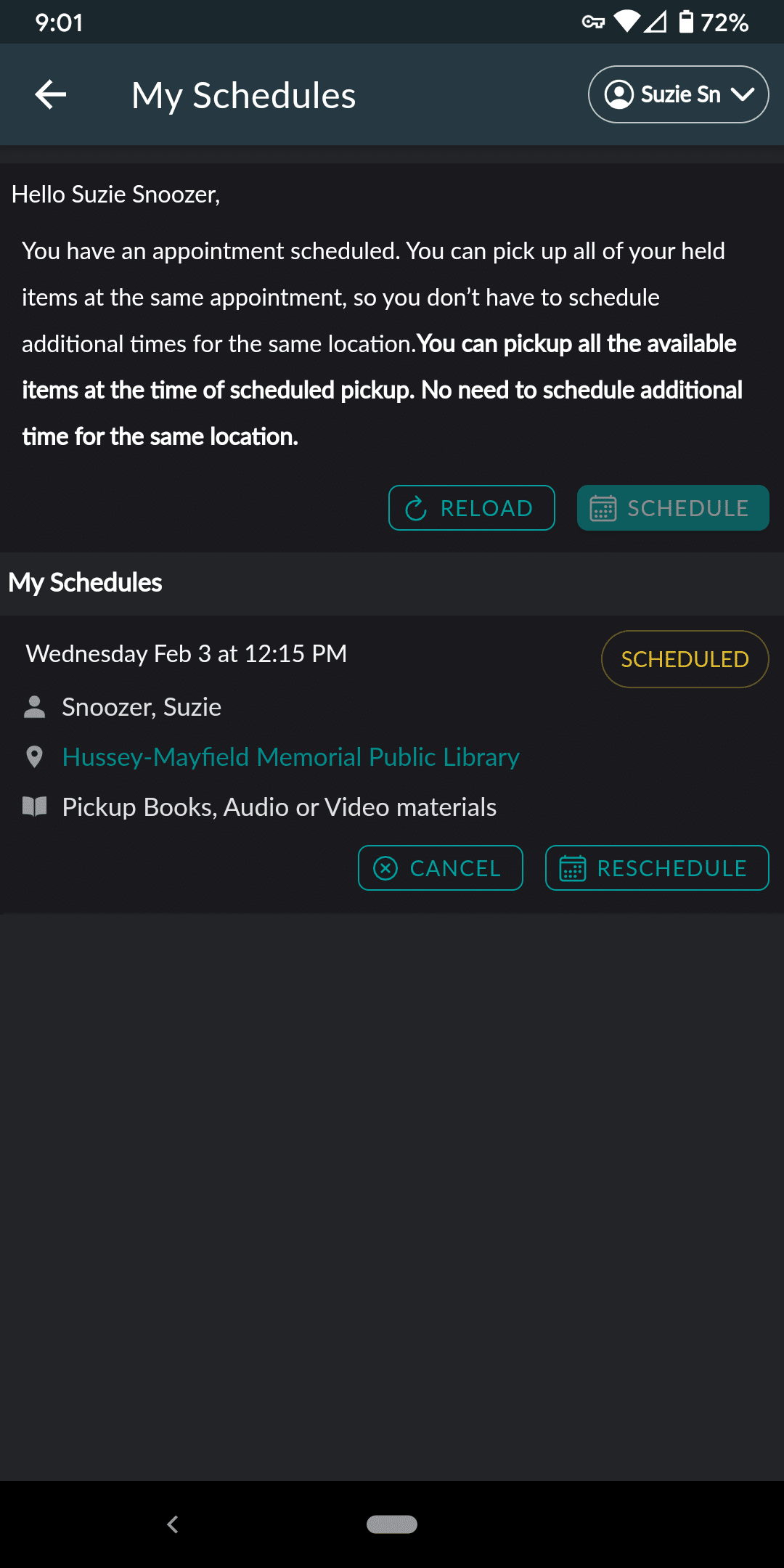Go back using the top-left arrow
784x1568 pixels.
[51, 95]
